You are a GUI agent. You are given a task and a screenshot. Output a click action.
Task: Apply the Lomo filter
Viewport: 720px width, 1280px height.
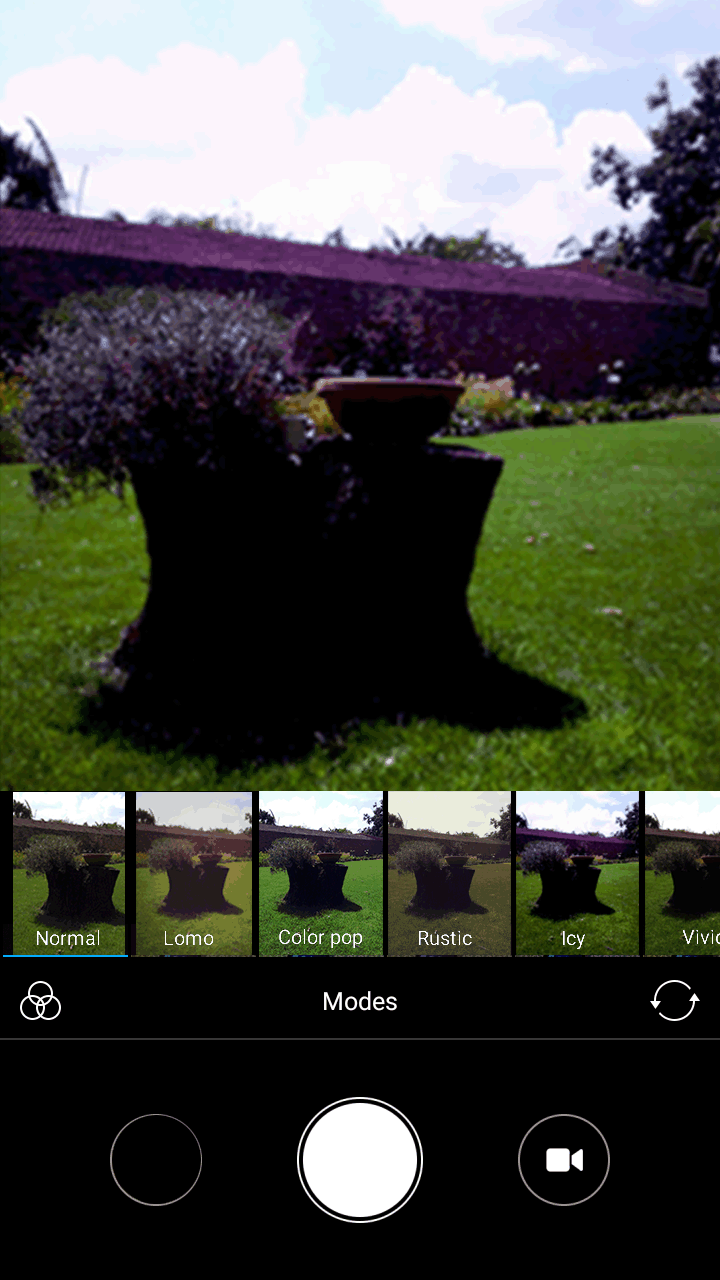tap(193, 874)
